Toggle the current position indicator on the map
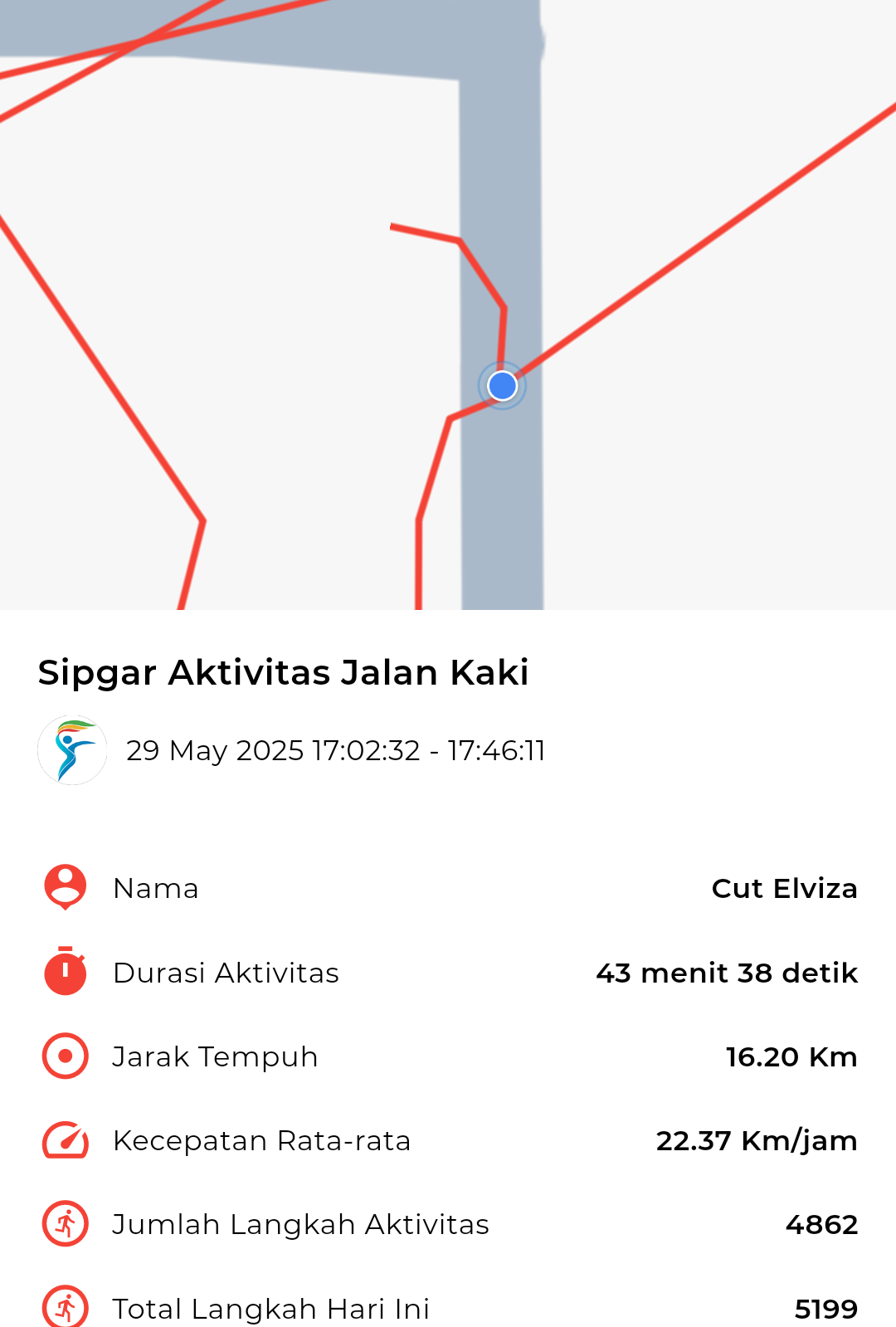896x1327 pixels. [x=501, y=385]
